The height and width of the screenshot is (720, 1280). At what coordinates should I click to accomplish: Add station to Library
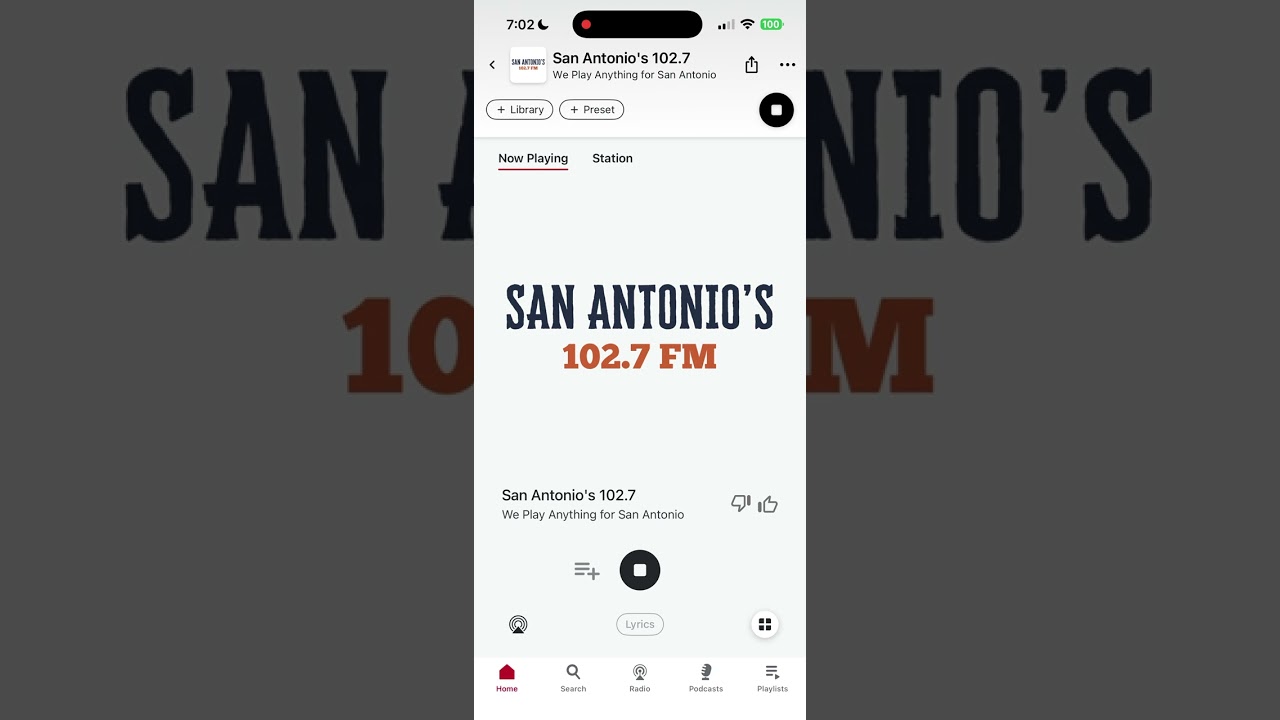pyautogui.click(x=519, y=110)
